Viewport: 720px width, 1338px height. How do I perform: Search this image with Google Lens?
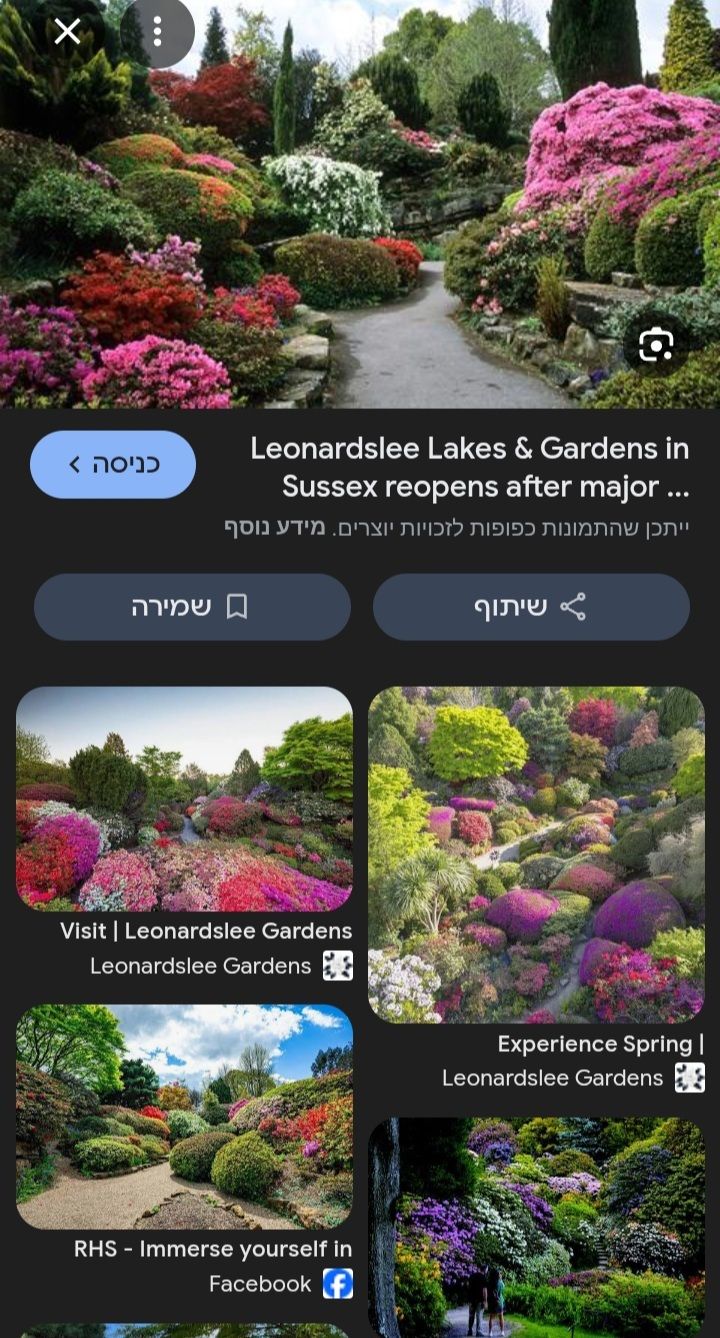pos(656,346)
